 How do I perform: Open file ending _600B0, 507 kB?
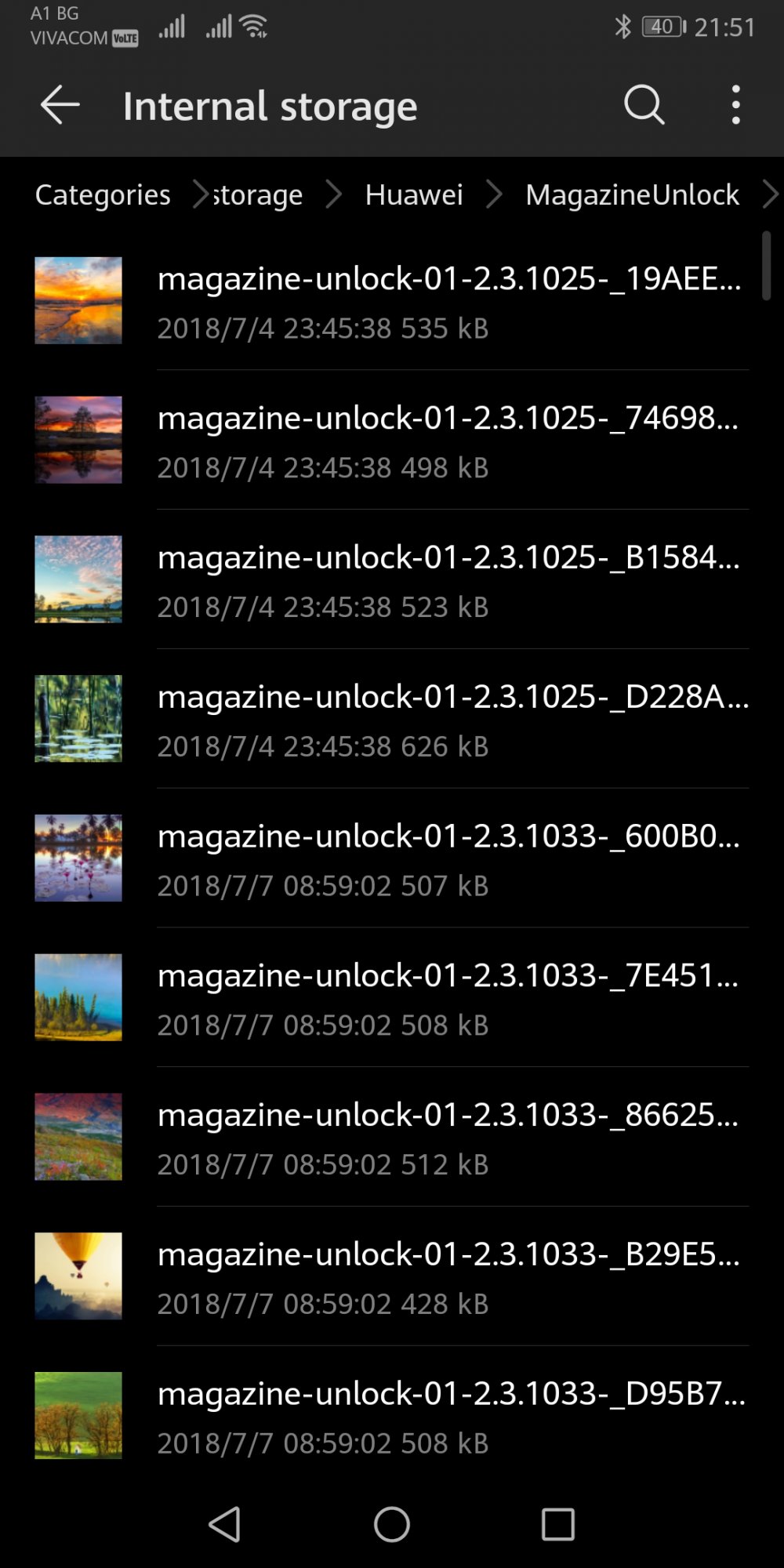[392, 858]
